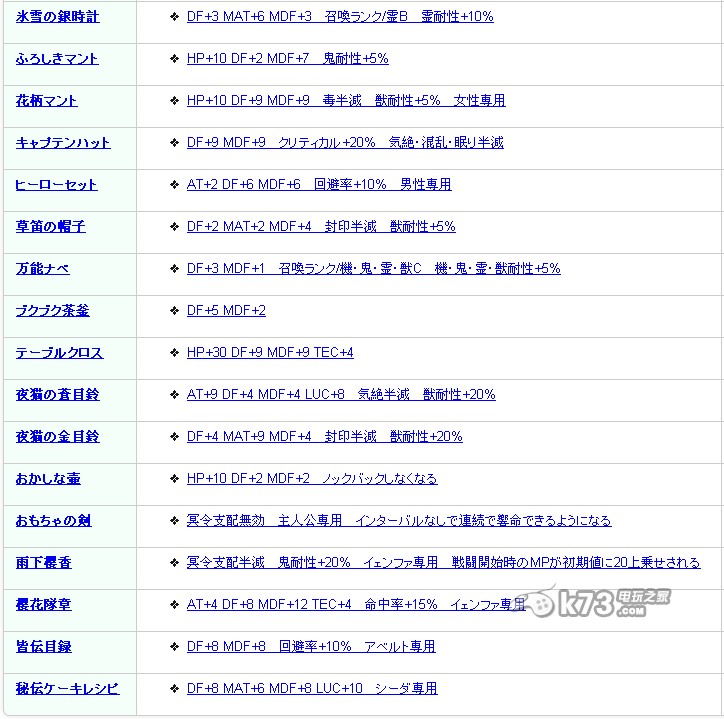The image size is (724, 719).
Task: Open the 氷雪の銀時計 item link
Action: (x=57, y=17)
